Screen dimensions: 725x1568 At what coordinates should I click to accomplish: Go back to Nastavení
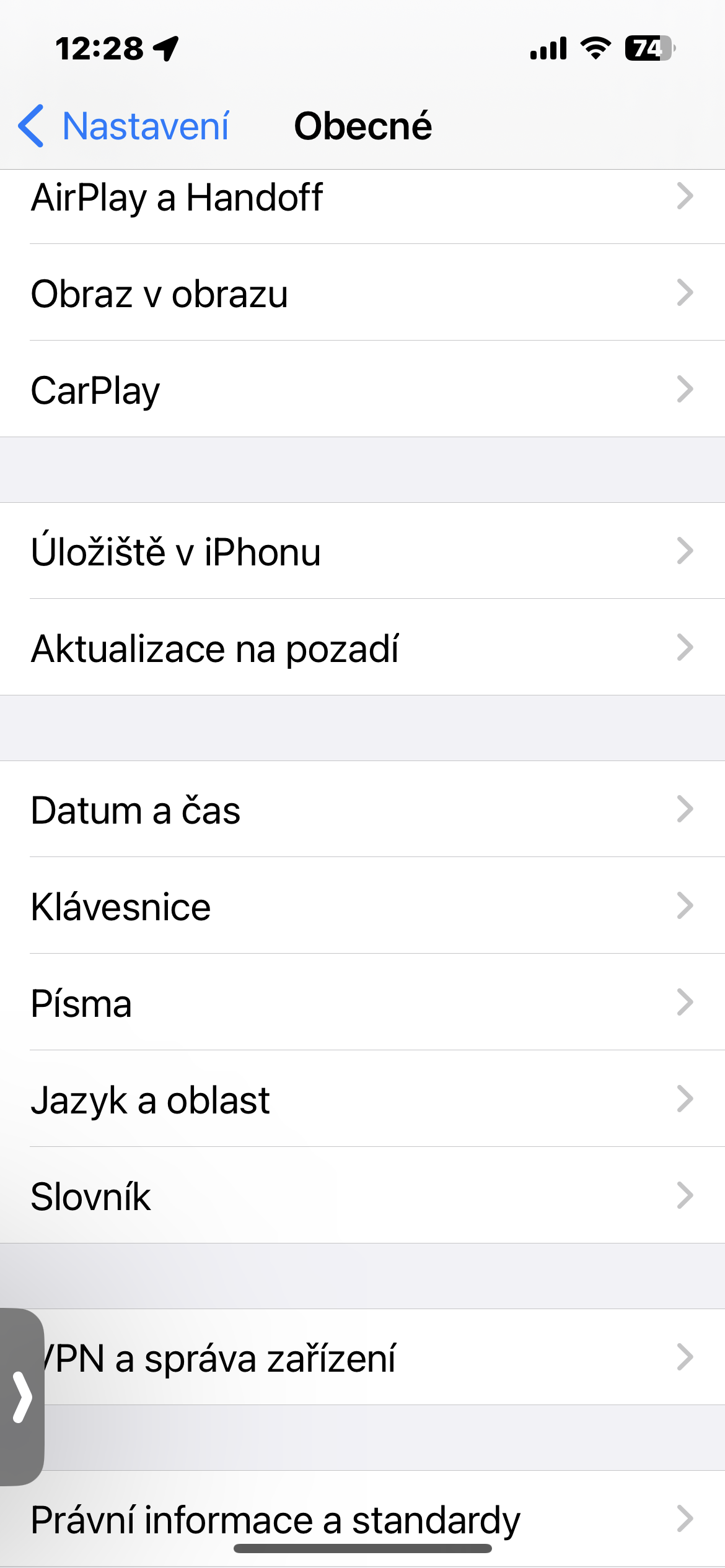(x=124, y=126)
